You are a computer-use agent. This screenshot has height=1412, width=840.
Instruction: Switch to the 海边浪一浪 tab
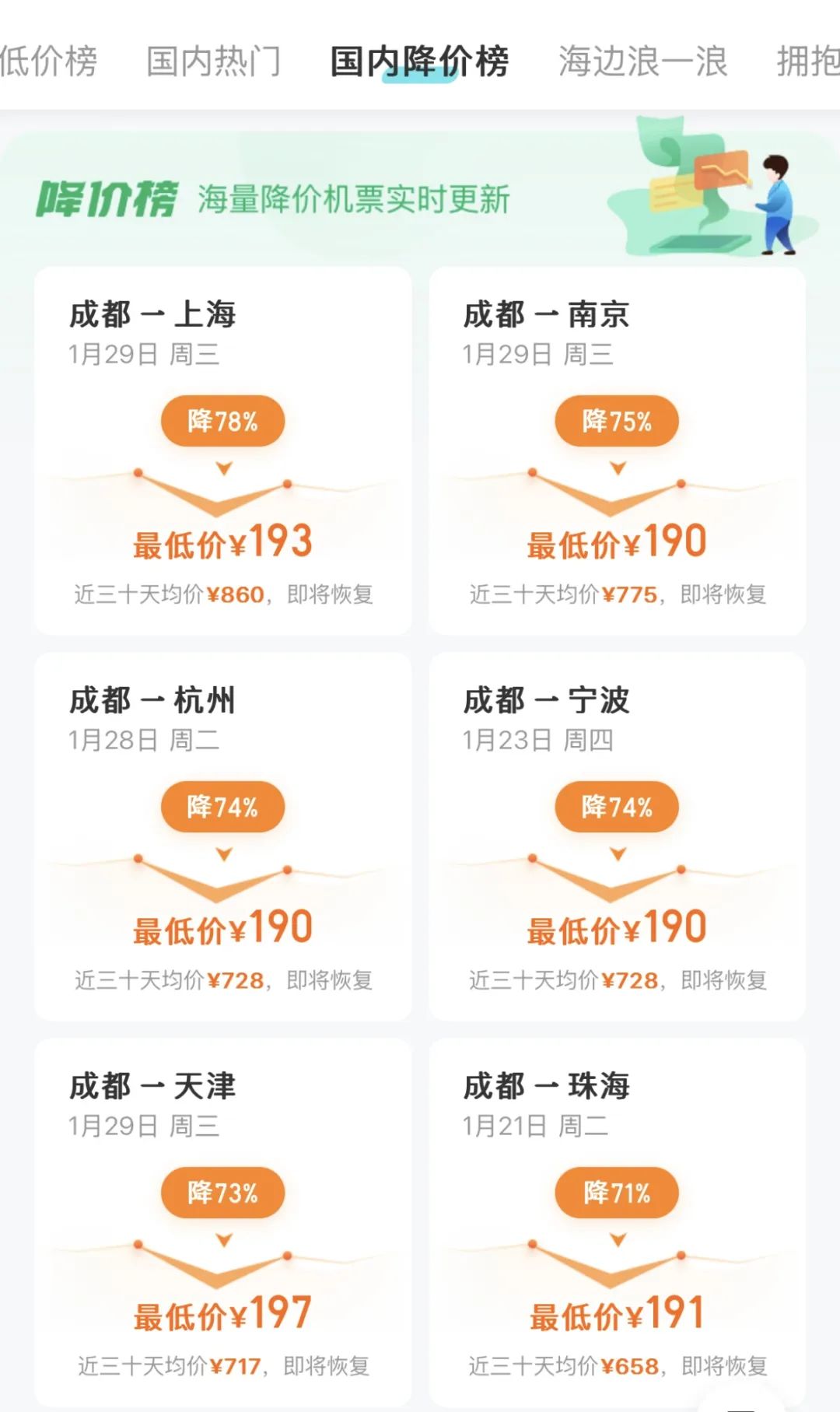point(642,62)
